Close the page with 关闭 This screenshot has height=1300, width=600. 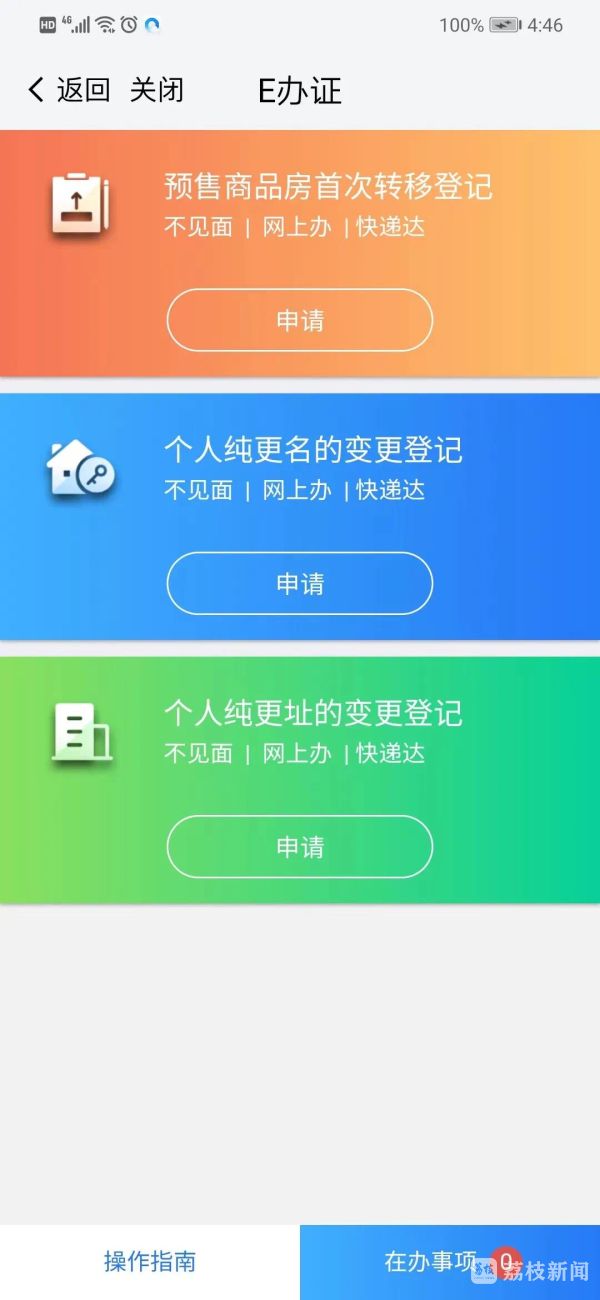157,90
